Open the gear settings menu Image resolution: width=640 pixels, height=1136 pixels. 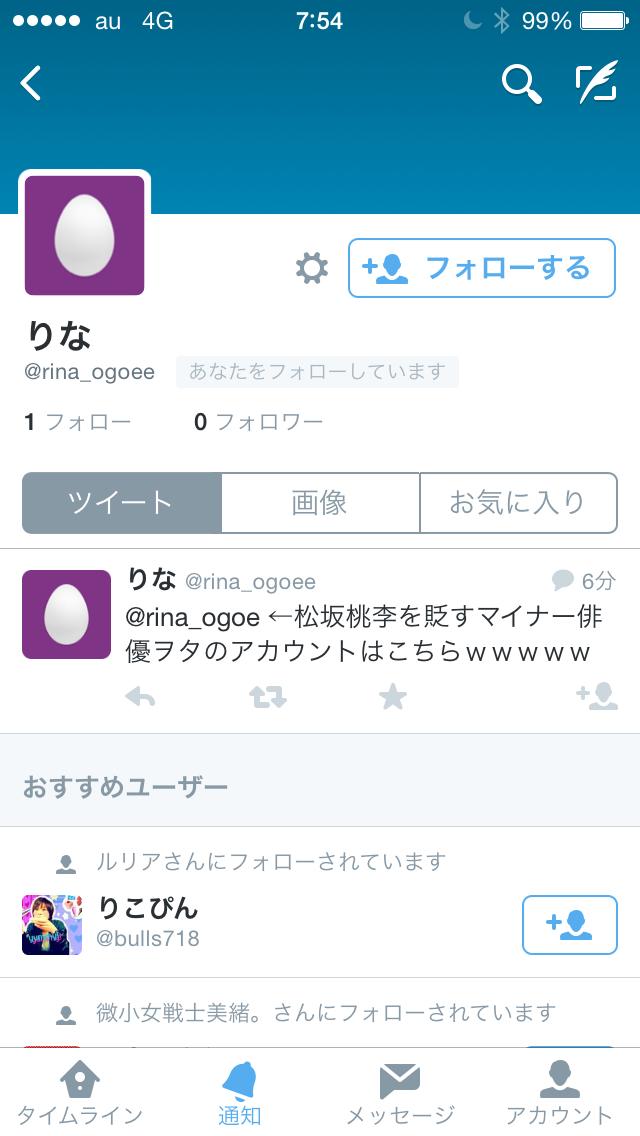312,268
